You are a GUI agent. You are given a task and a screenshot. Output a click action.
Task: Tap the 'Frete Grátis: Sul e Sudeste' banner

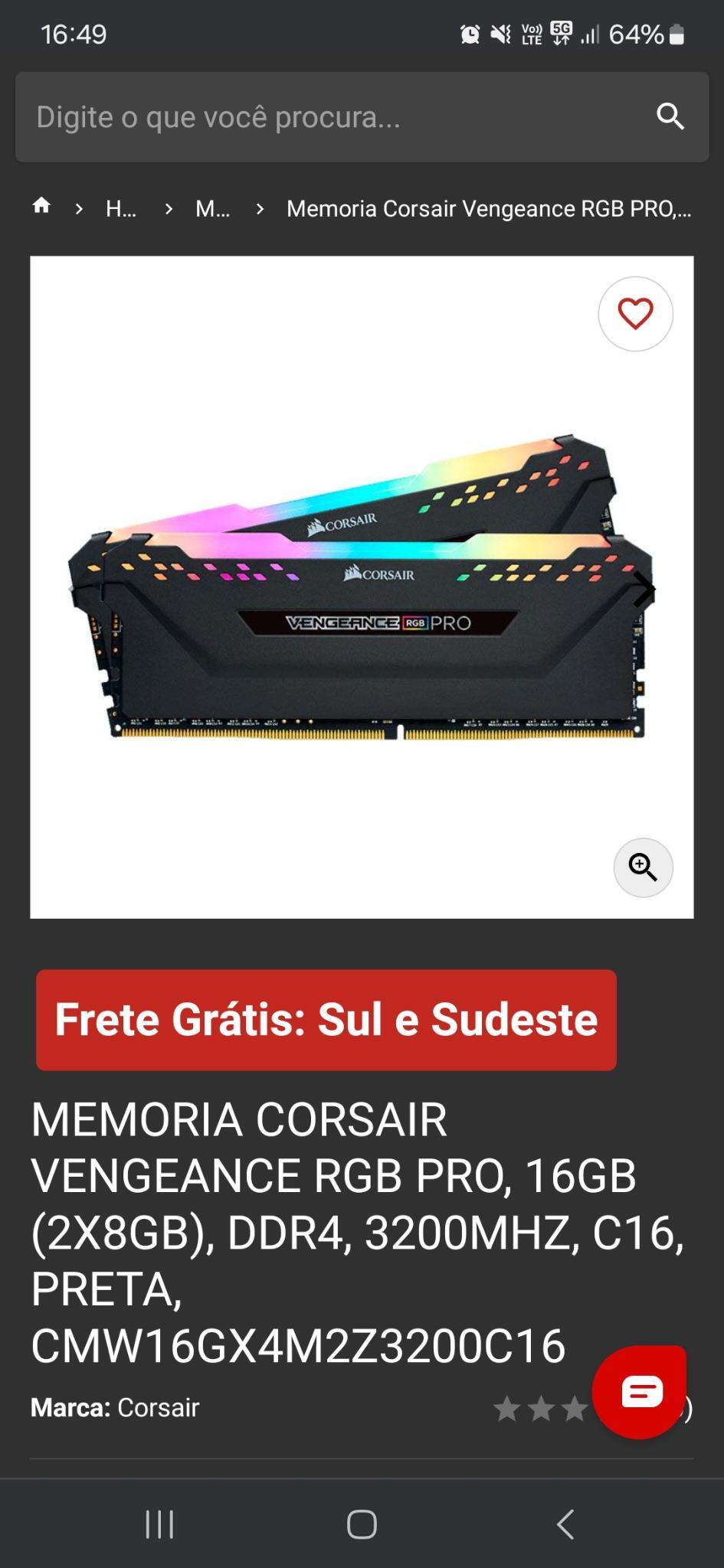pyautogui.click(x=326, y=1020)
